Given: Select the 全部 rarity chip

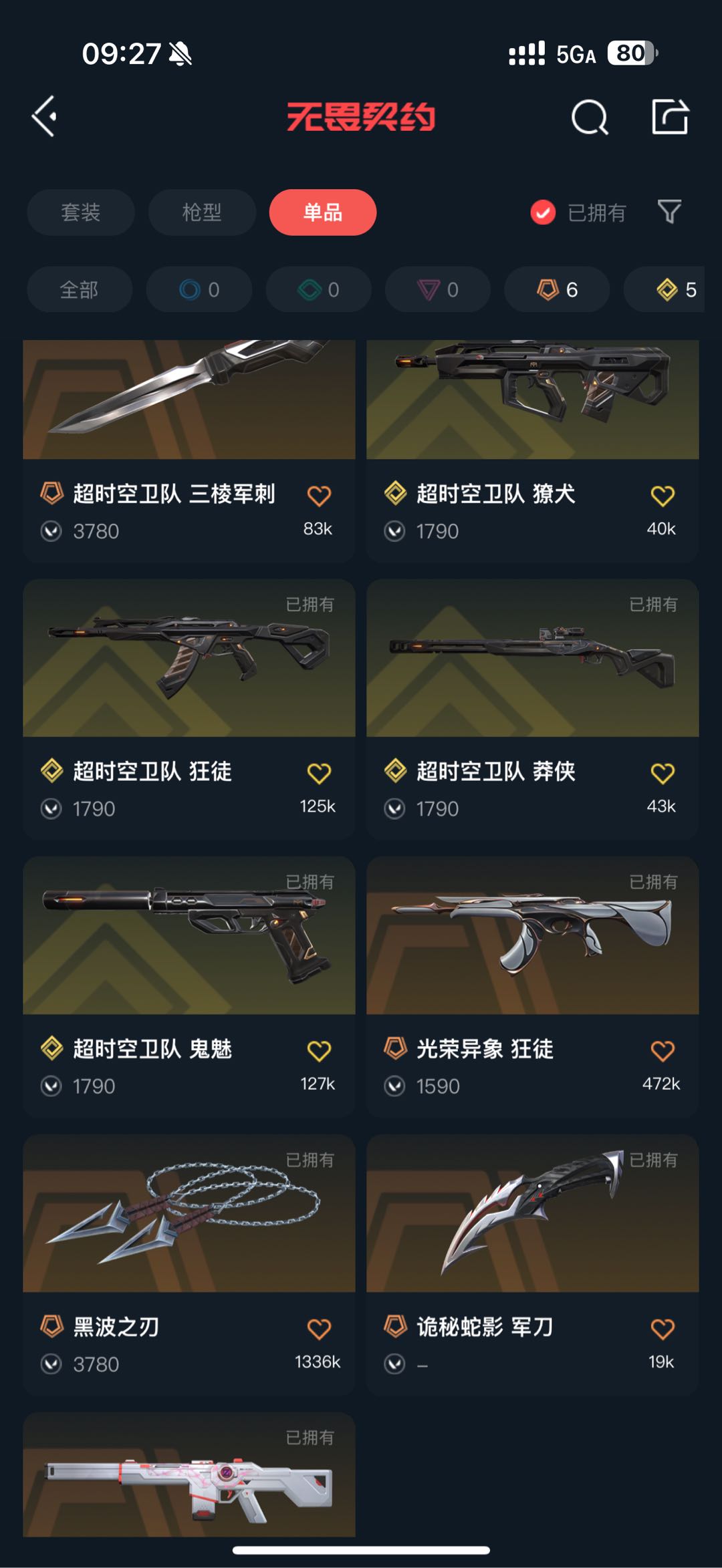Looking at the screenshot, I should tap(79, 289).
